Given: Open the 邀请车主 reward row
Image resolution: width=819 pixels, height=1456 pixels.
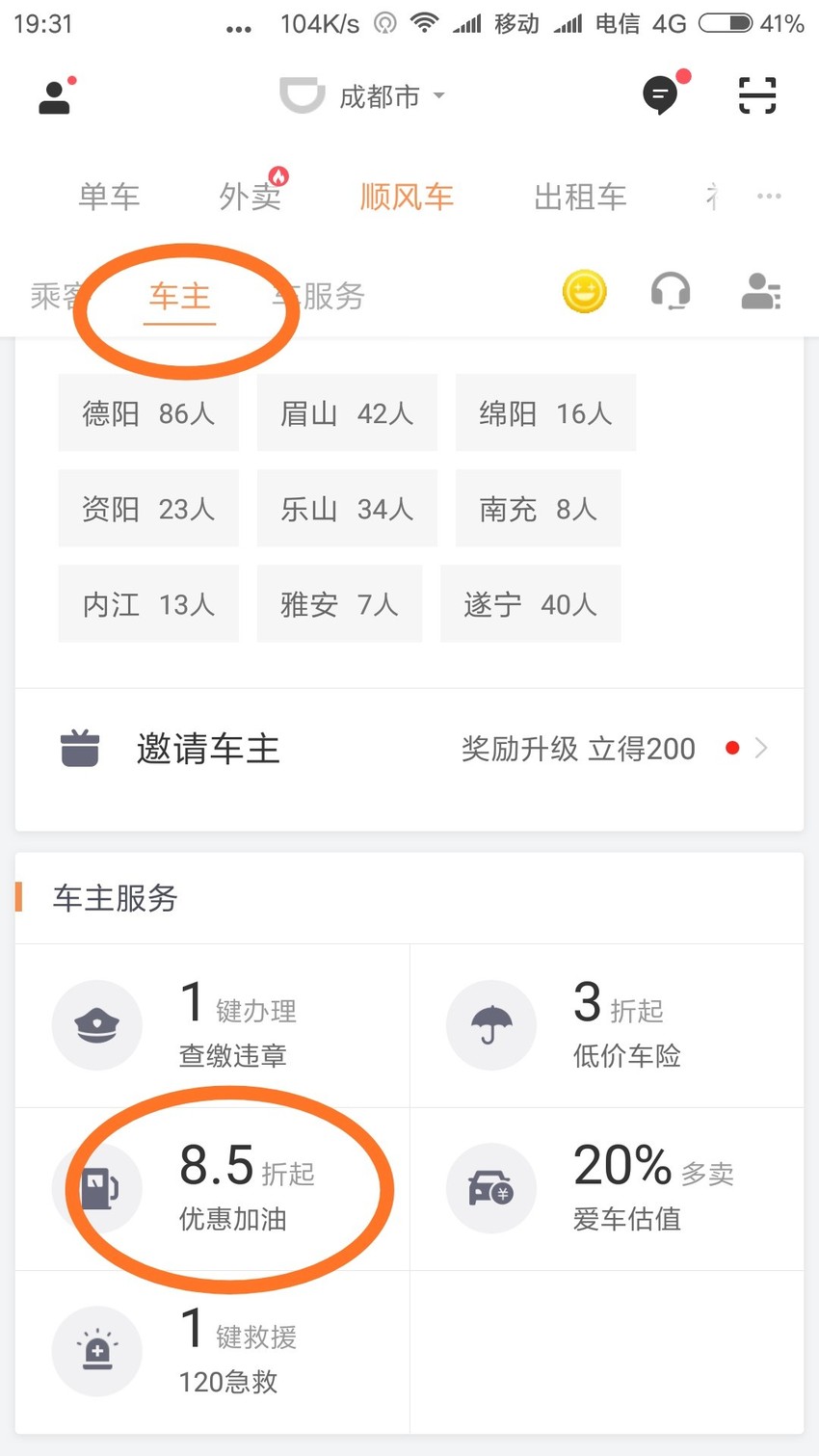Looking at the screenshot, I should coord(409,749).
